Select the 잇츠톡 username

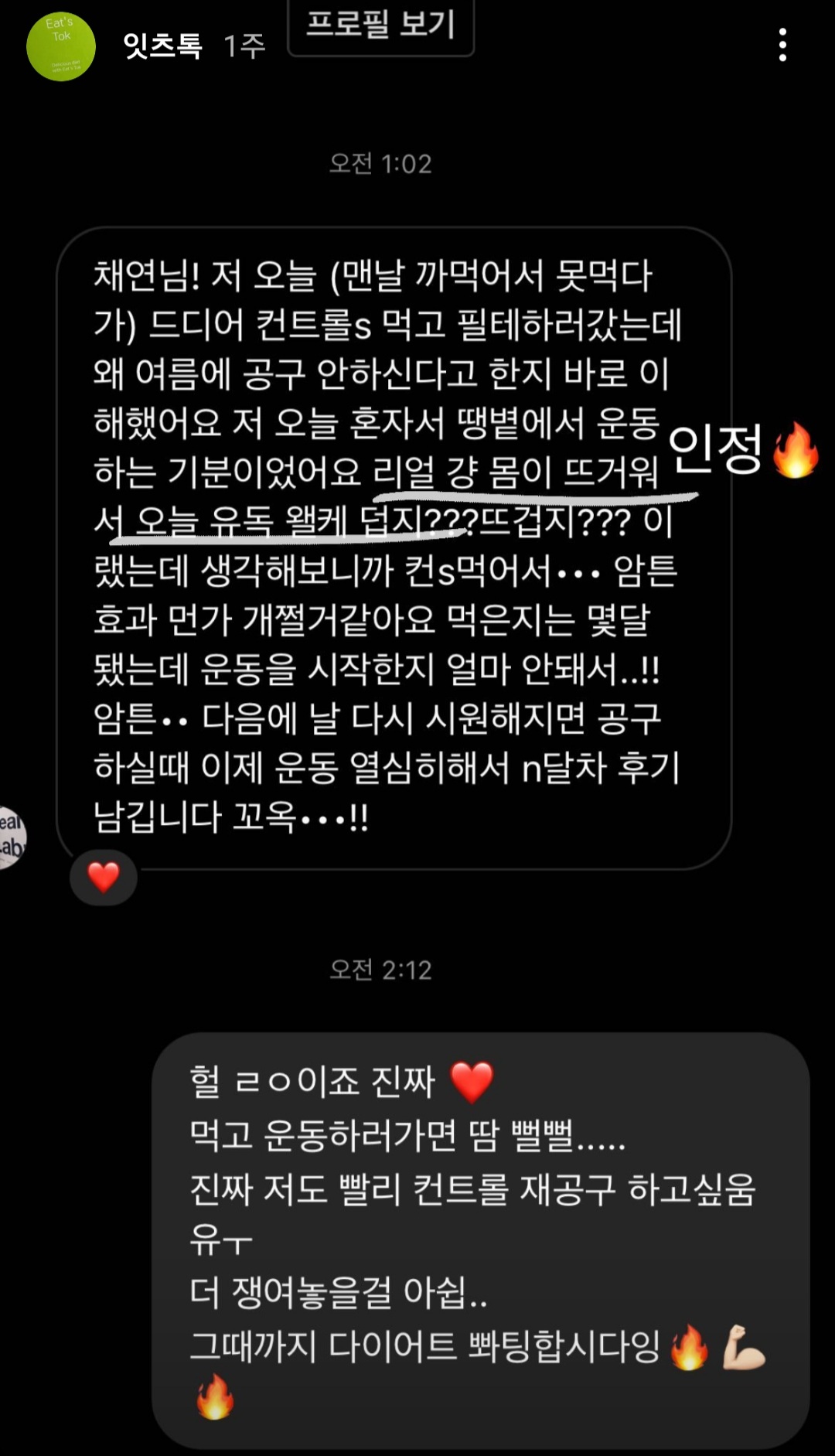coord(162,46)
